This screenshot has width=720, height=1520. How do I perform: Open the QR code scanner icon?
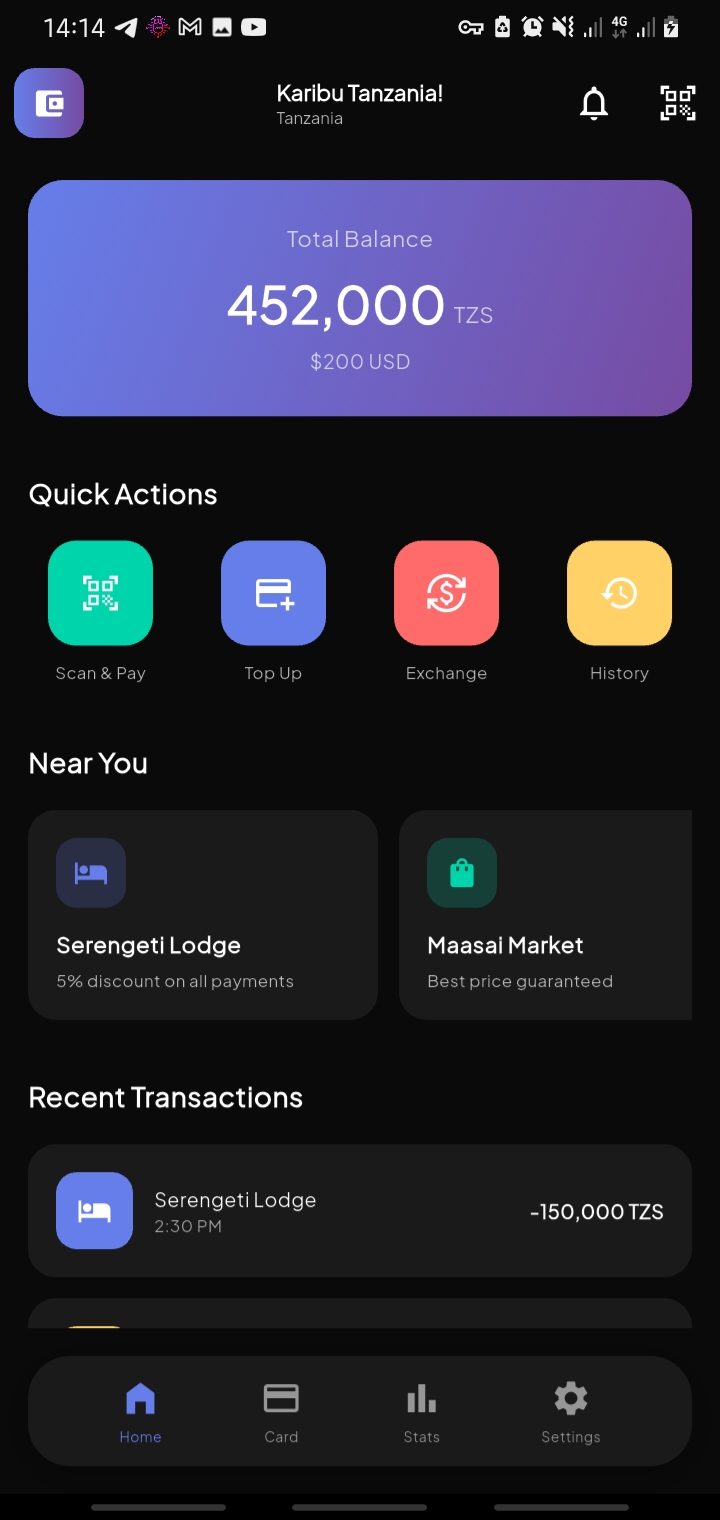click(x=677, y=104)
